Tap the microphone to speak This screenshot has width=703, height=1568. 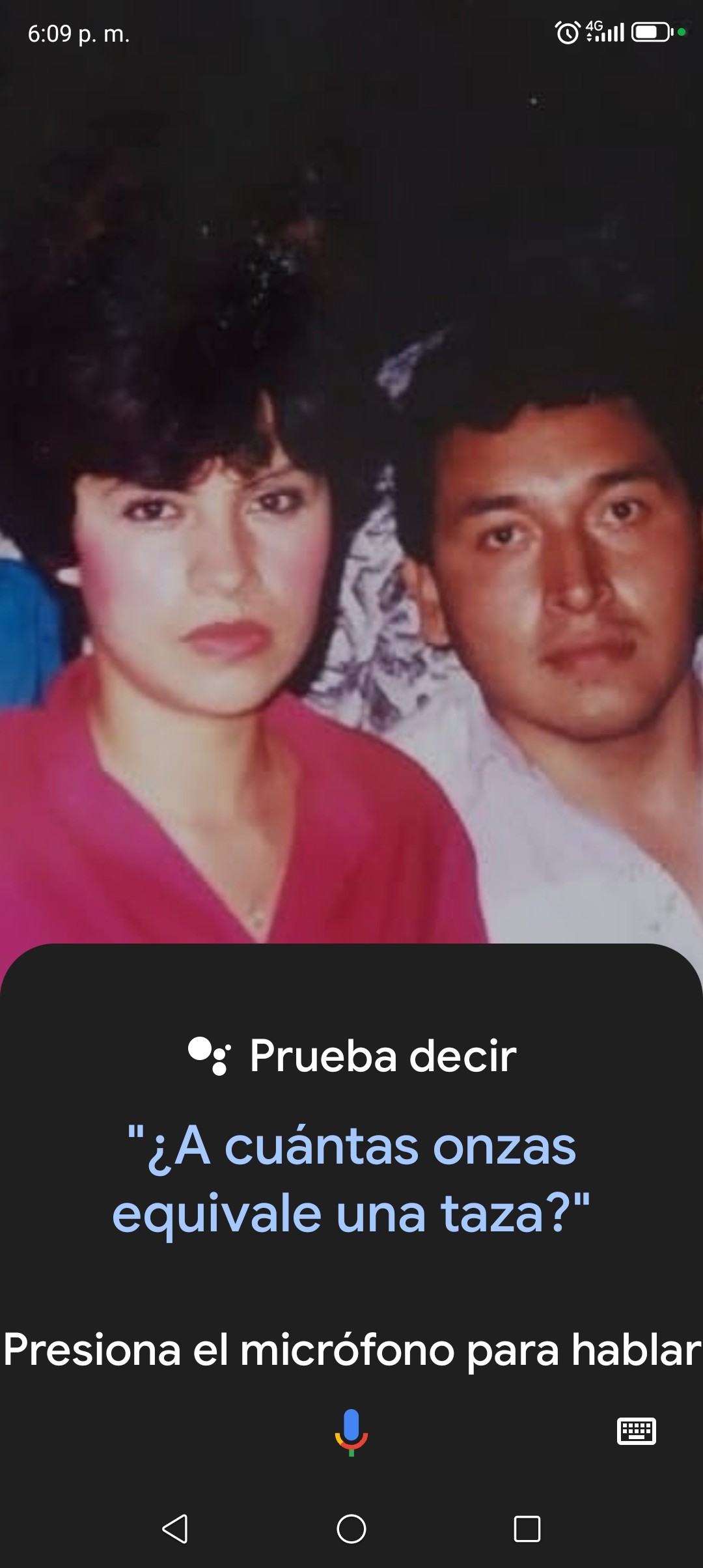click(351, 1431)
